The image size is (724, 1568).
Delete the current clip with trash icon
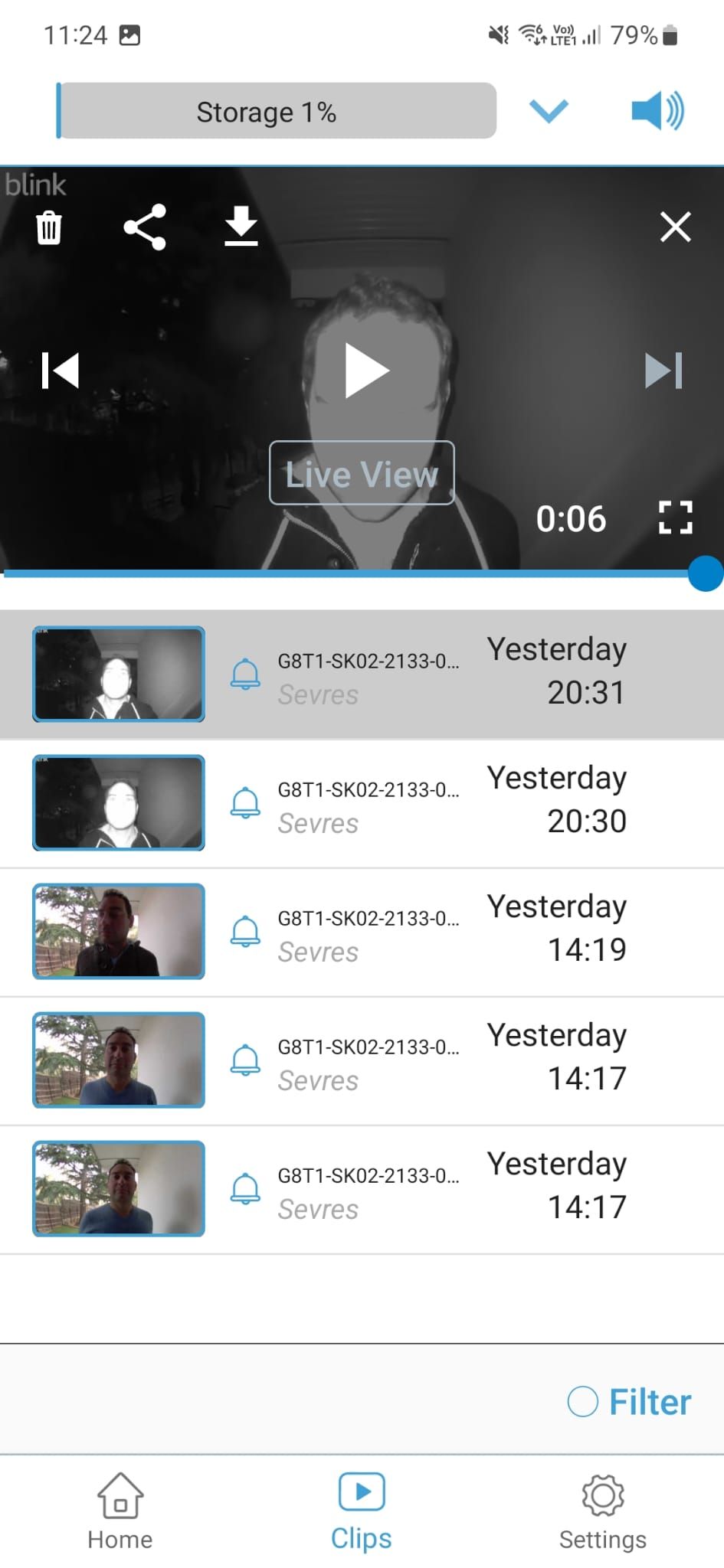(x=49, y=227)
